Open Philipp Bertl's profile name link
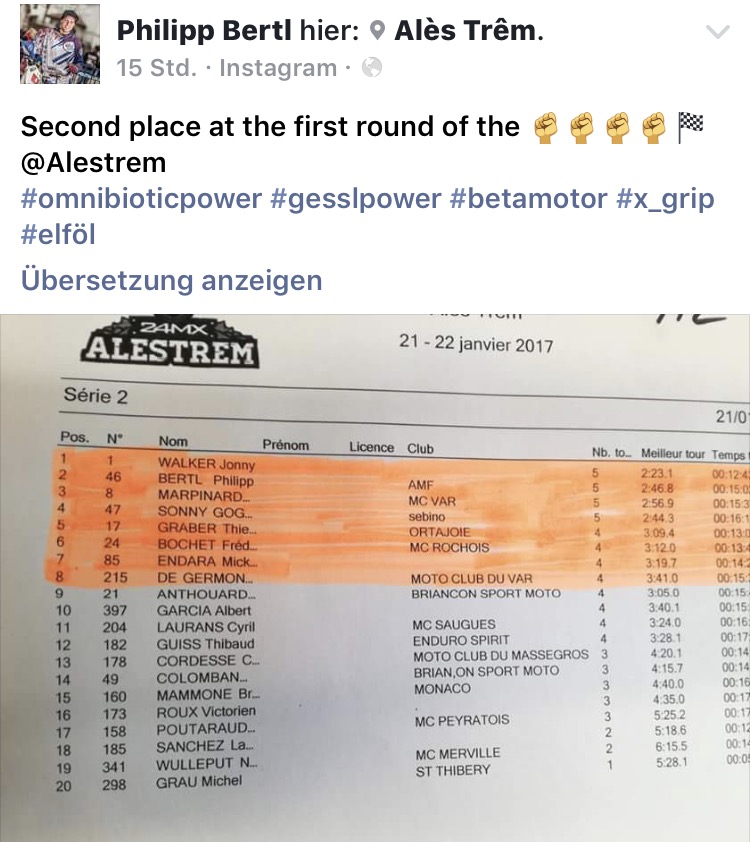This screenshot has width=750, height=842. coord(206,31)
